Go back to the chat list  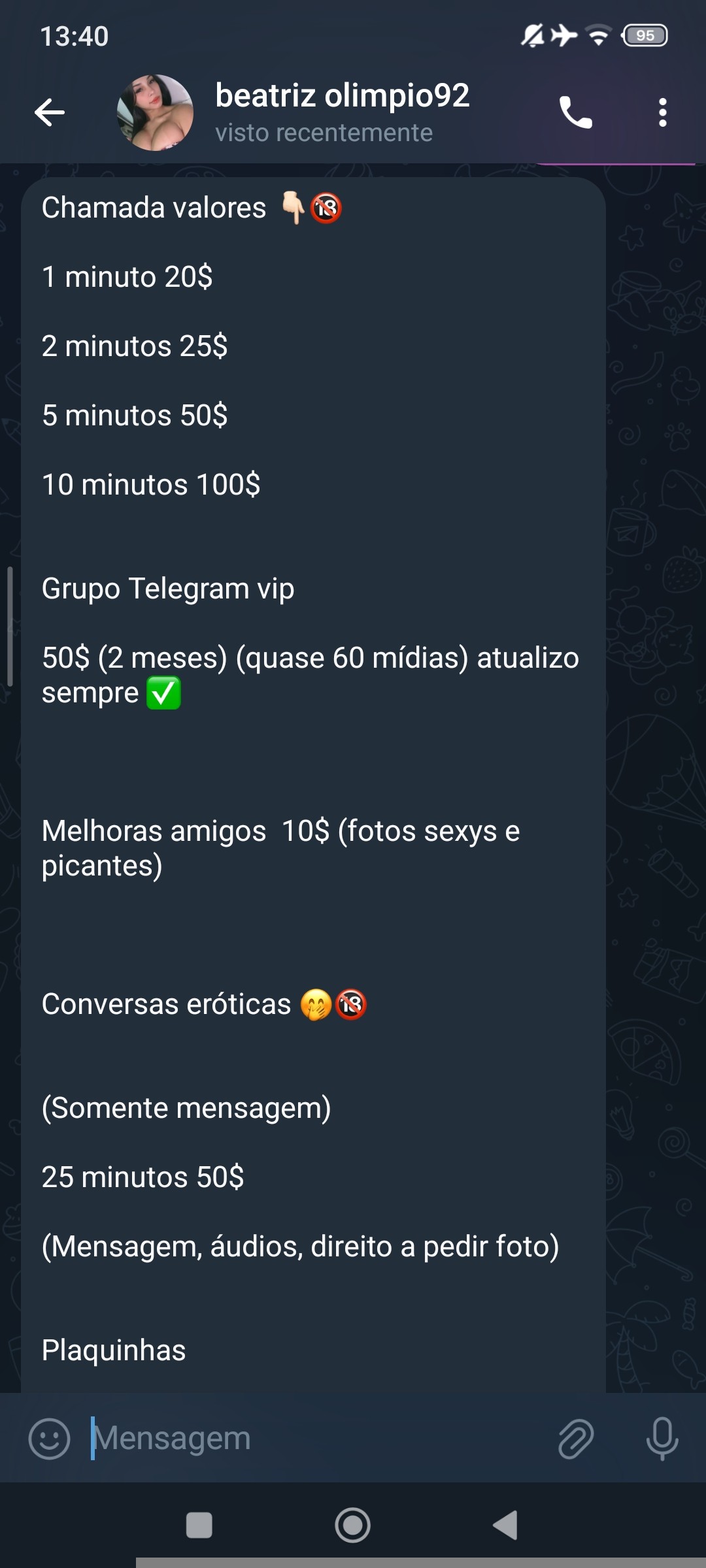[50, 112]
